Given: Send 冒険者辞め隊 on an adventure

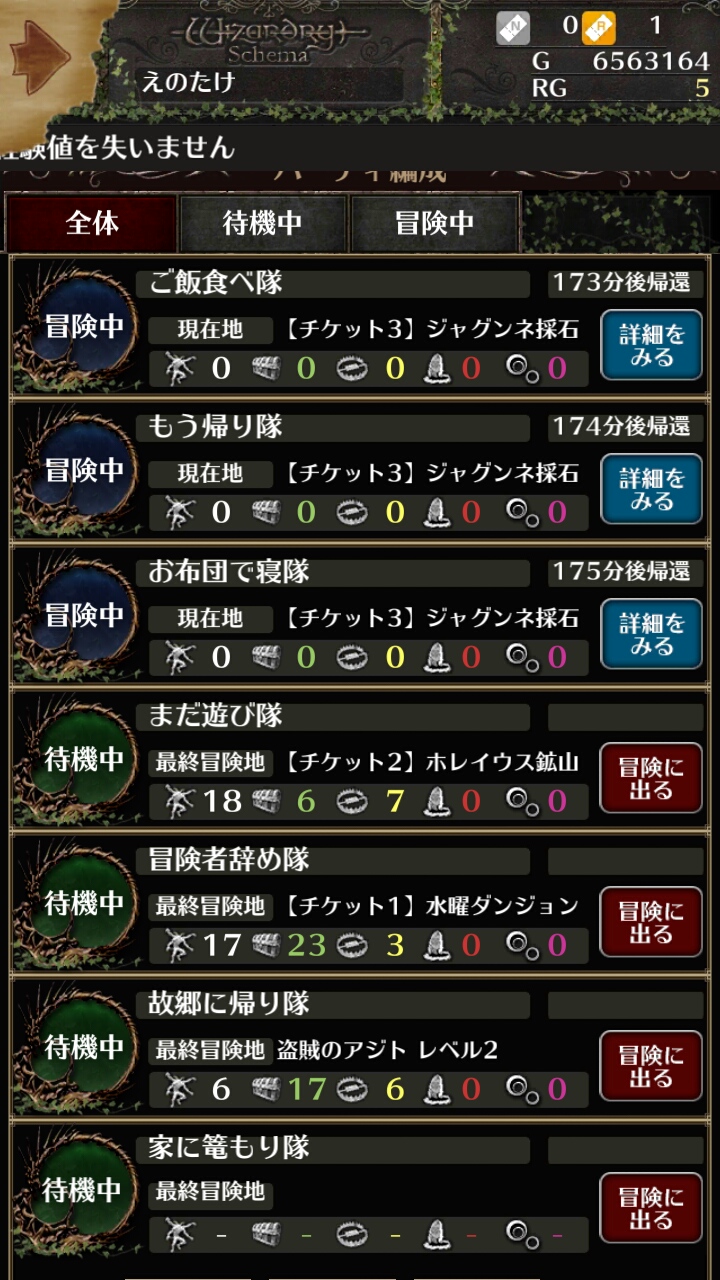Looking at the screenshot, I should [x=651, y=922].
